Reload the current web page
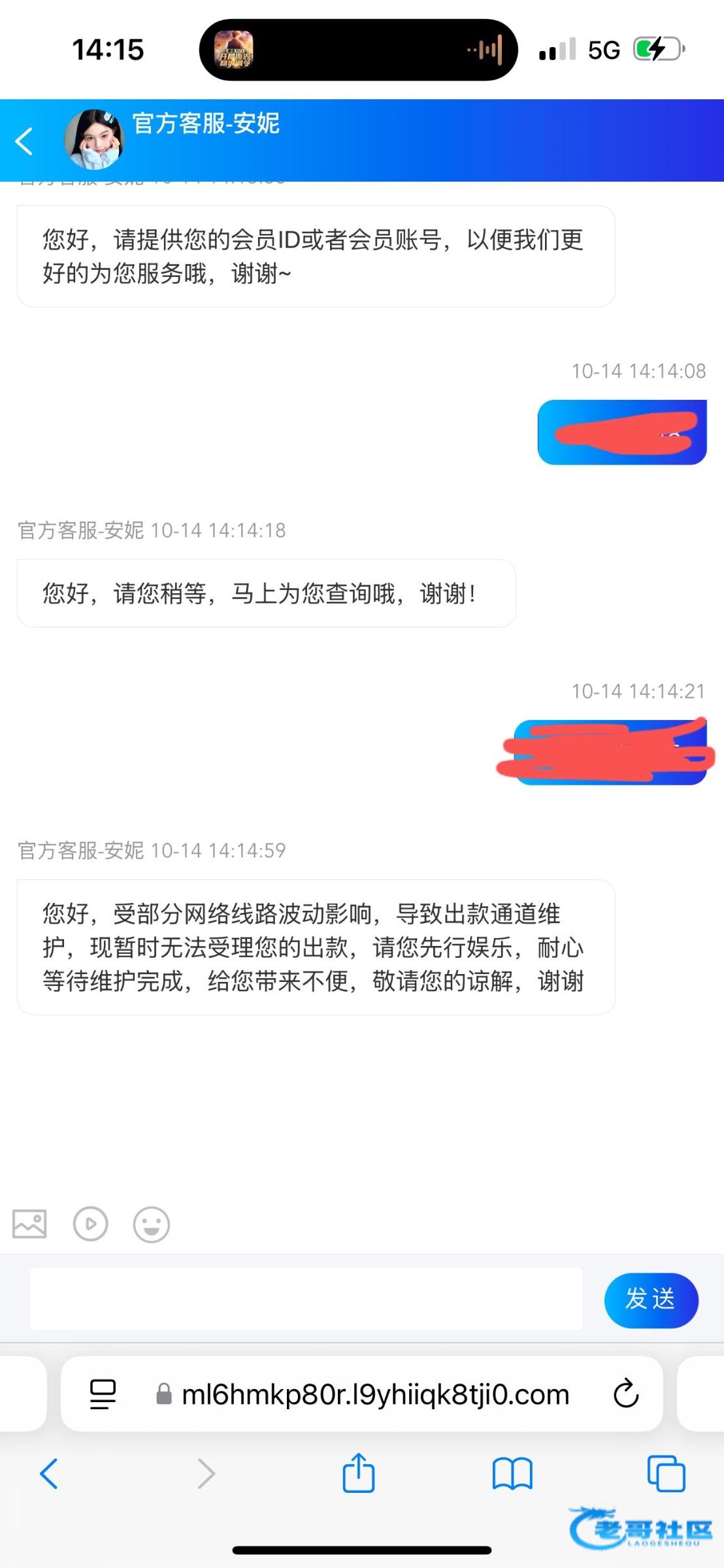 (x=625, y=1394)
